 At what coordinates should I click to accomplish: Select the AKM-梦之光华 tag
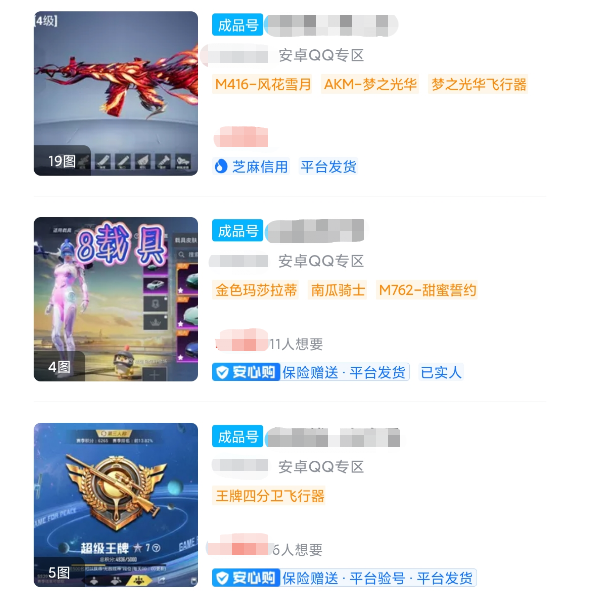click(x=370, y=85)
